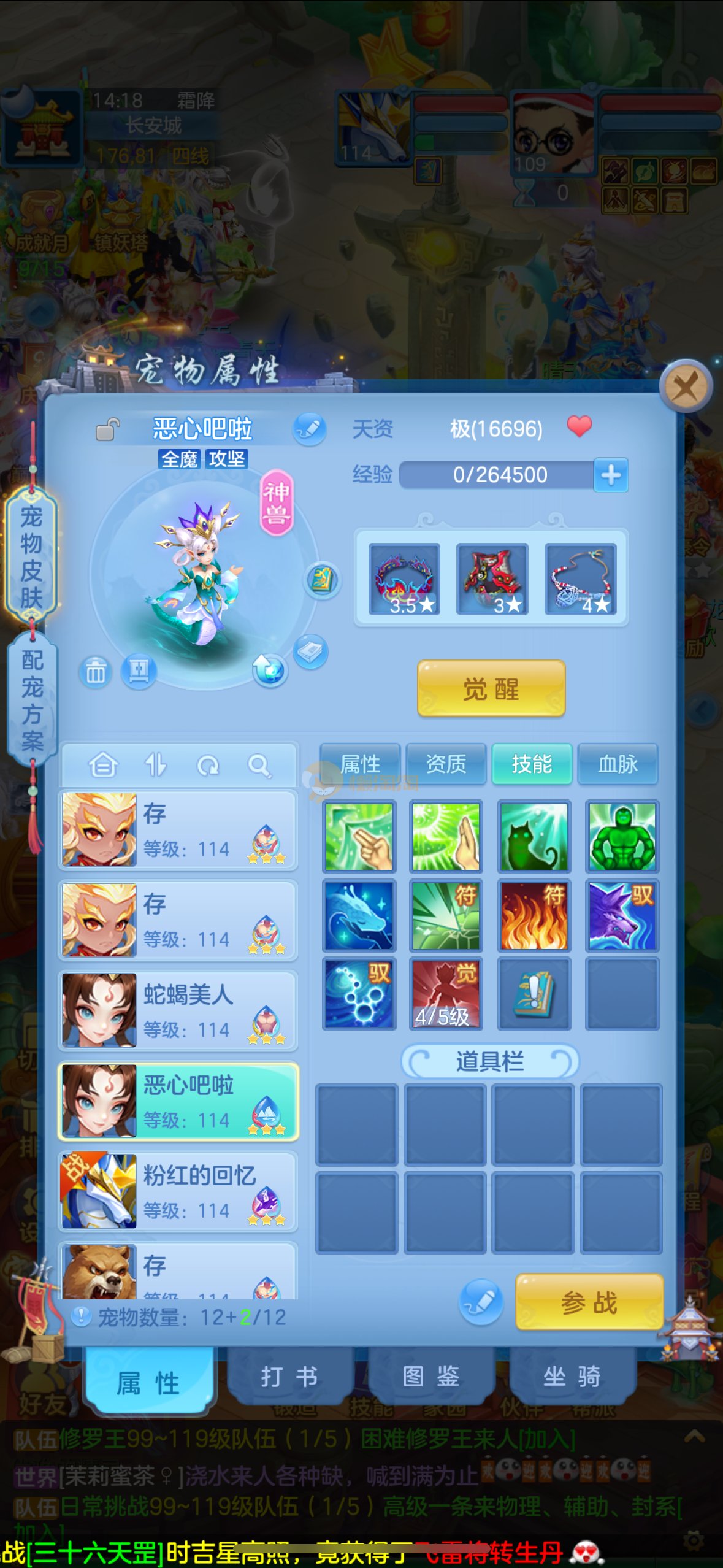The height and width of the screenshot is (1568, 723).
Task: Release pet with the trash bin icon
Action: pos(95,672)
